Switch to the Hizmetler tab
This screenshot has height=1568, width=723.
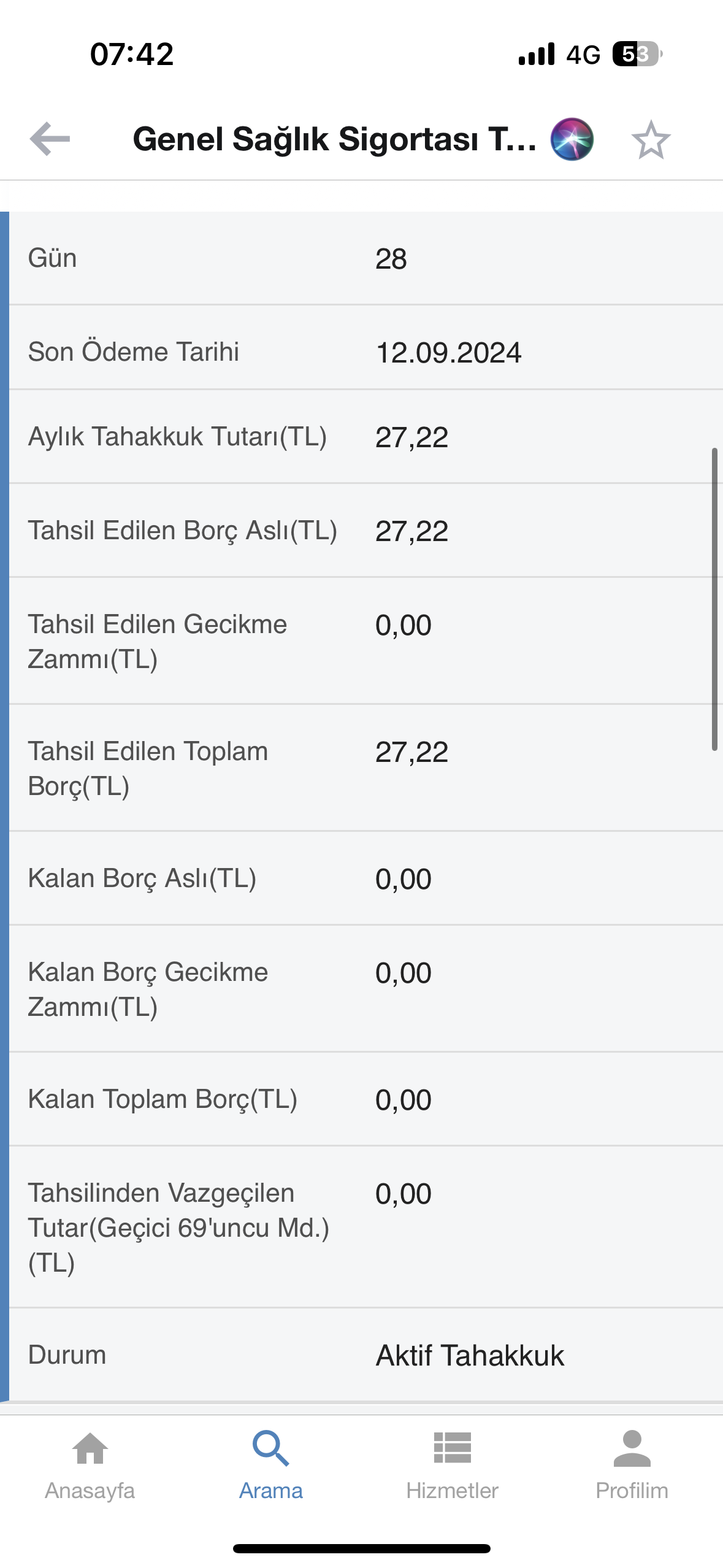coord(452,1466)
